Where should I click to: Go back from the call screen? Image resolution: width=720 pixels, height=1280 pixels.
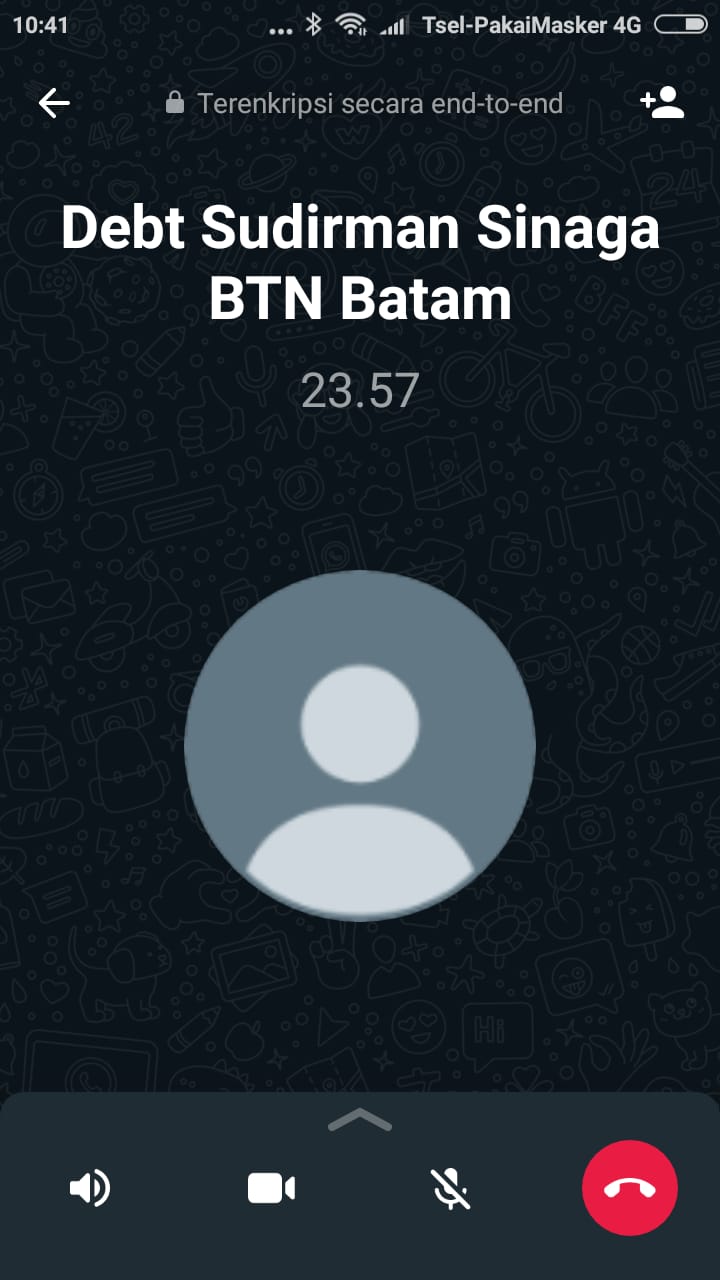pyautogui.click(x=54, y=103)
